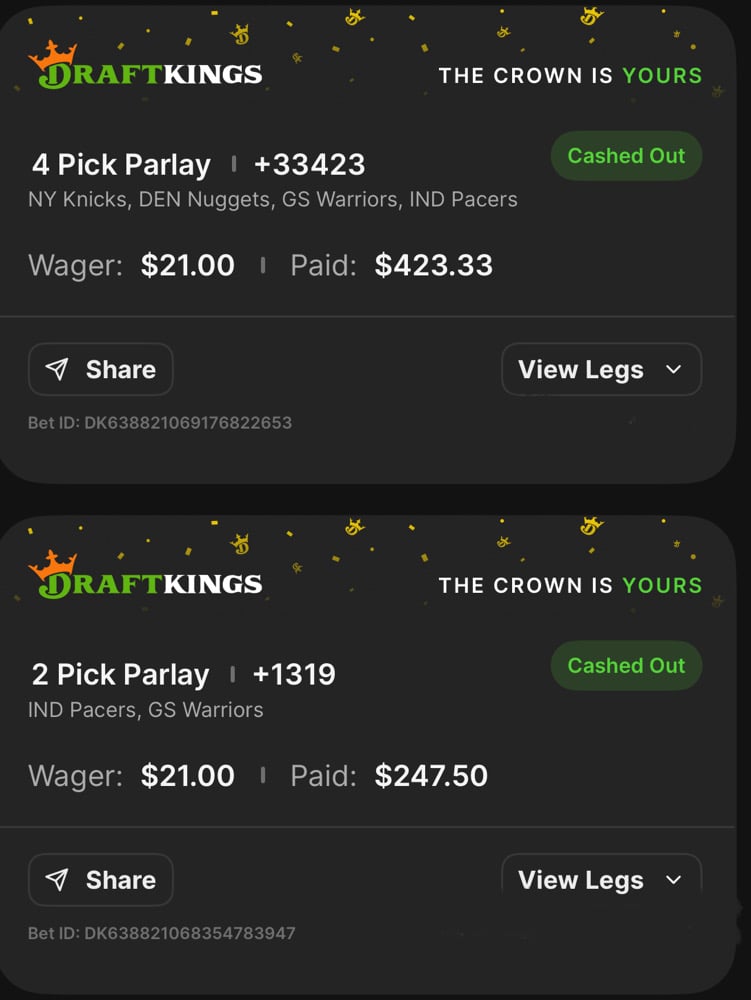Share the 2 Pick Parlay bet

tap(101, 880)
